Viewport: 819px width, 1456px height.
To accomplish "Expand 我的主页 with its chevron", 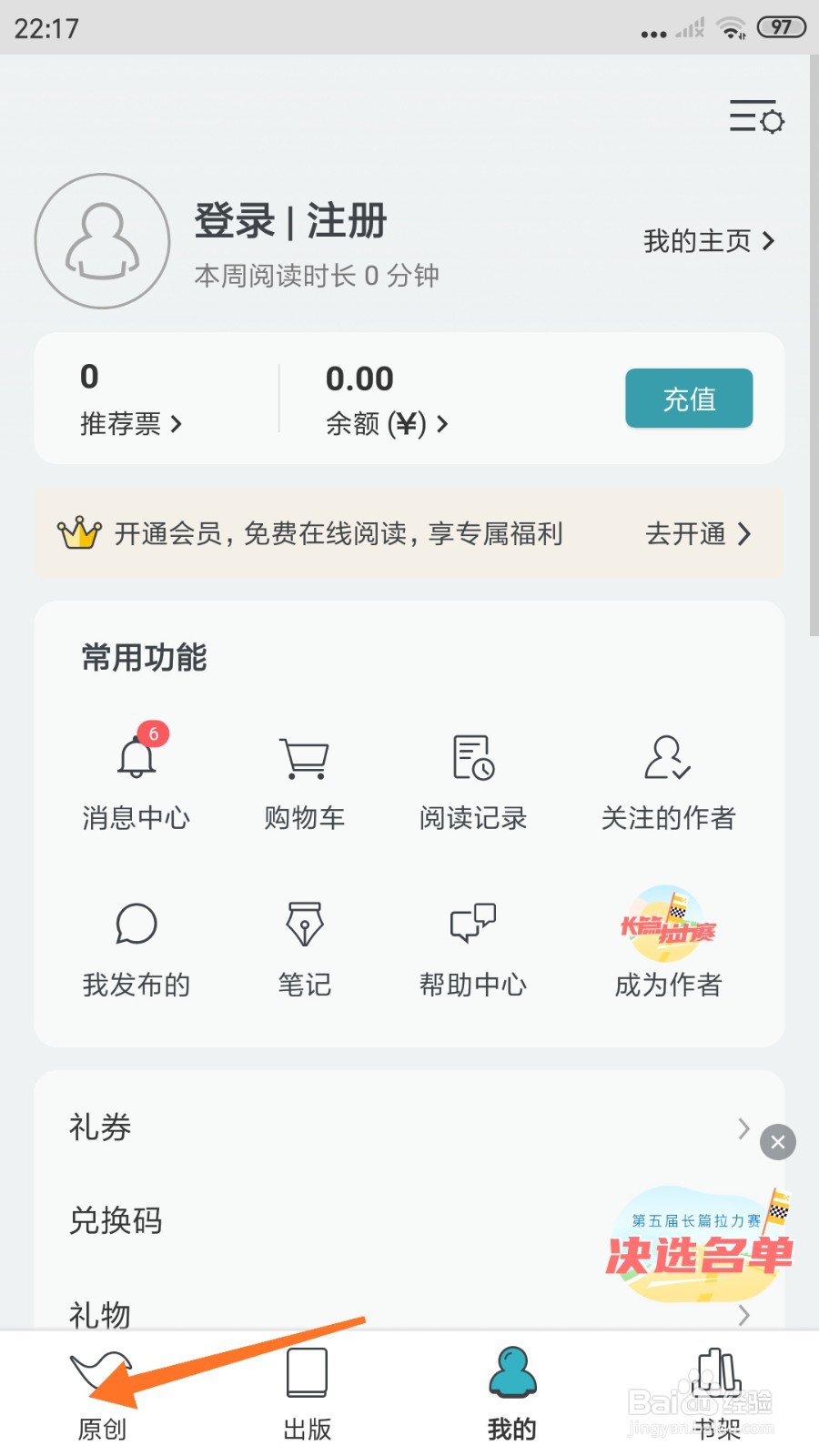I will 708,240.
